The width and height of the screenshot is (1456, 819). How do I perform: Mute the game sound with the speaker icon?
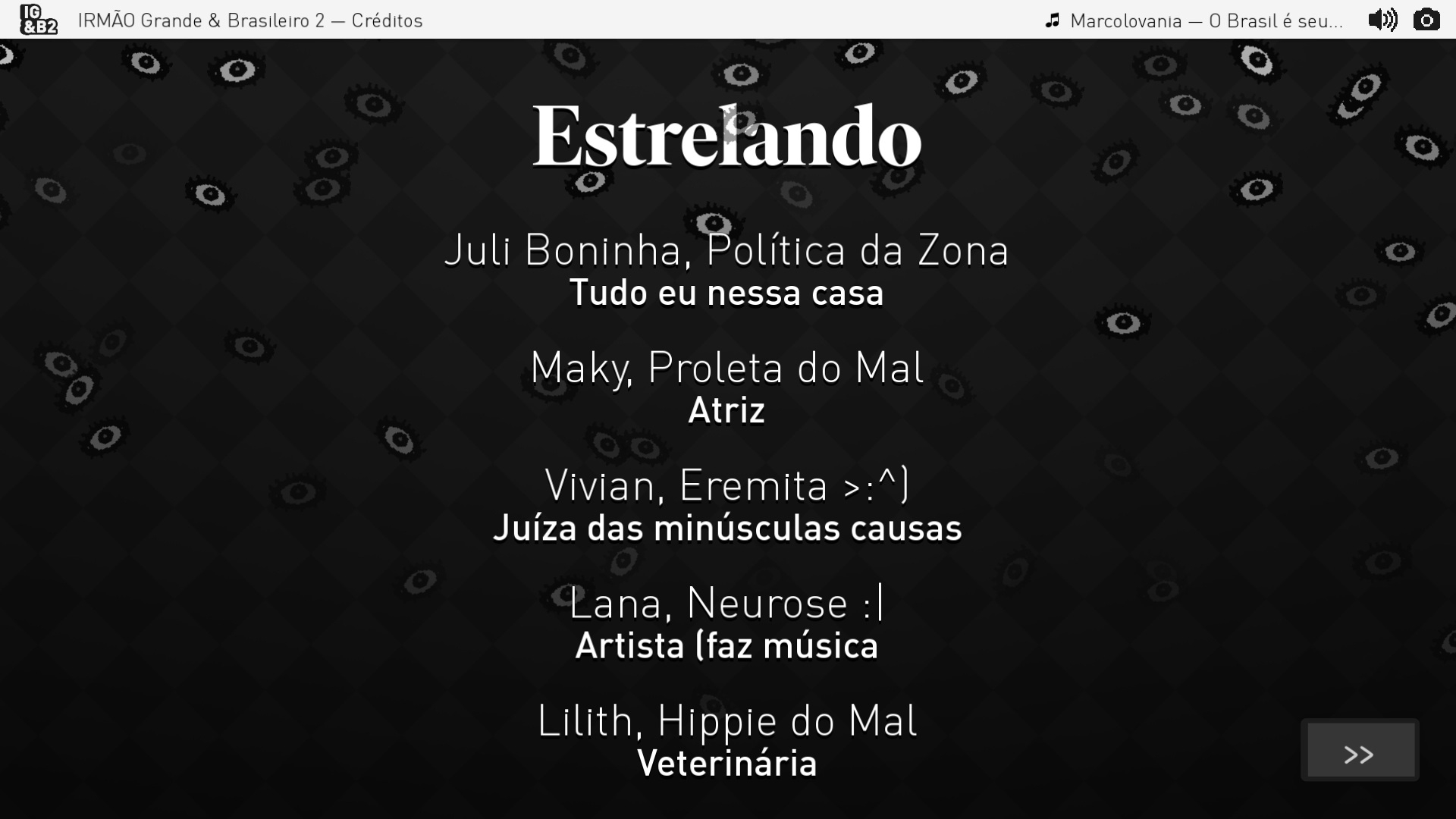pos(1382,20)
